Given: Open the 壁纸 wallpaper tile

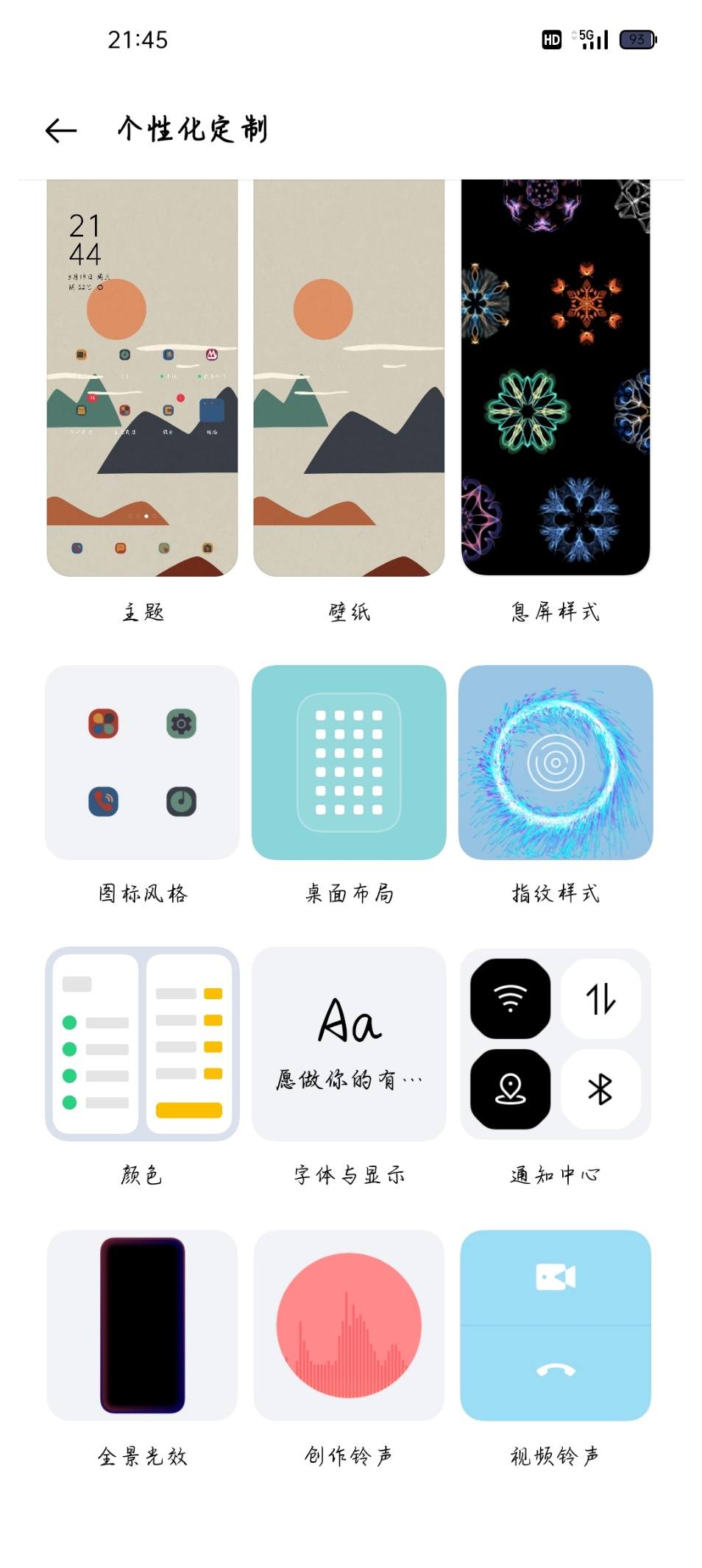Looking at the screenshot, I should pyautogui.click(x=349, y=378).
